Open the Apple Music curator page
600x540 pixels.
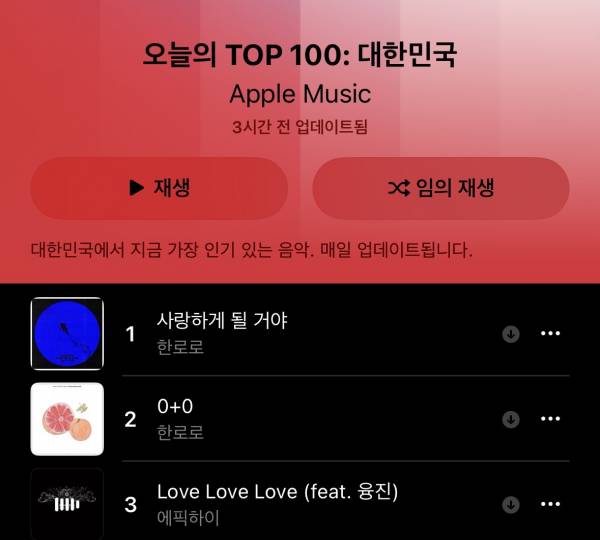click(300, 95)
